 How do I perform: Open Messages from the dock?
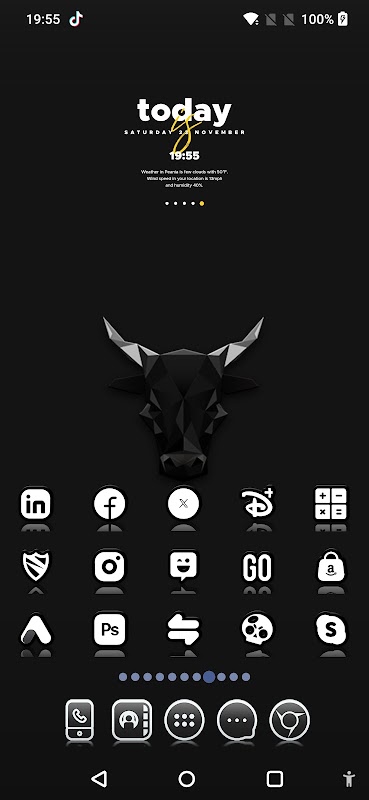pos(237,720)
